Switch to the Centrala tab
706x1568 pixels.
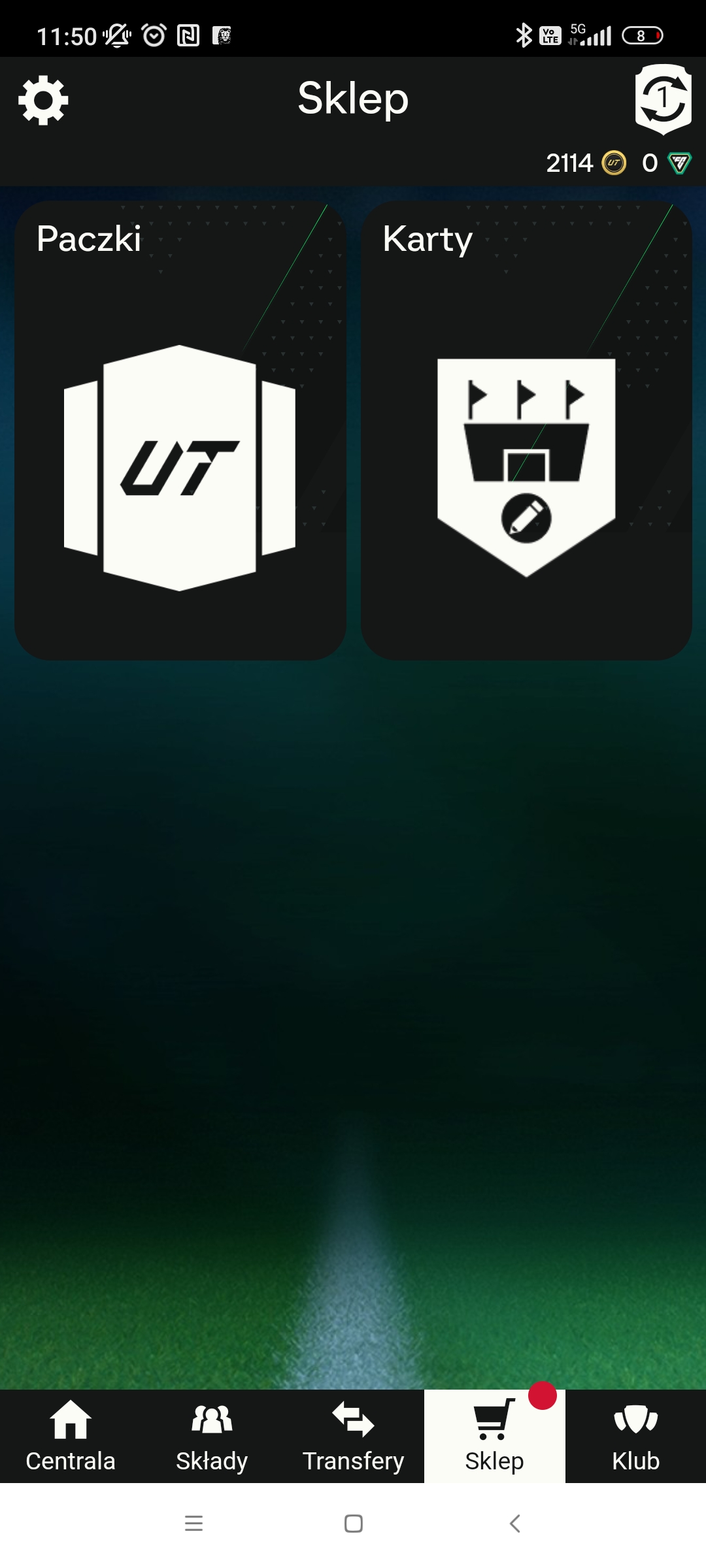coord(71,1436)
